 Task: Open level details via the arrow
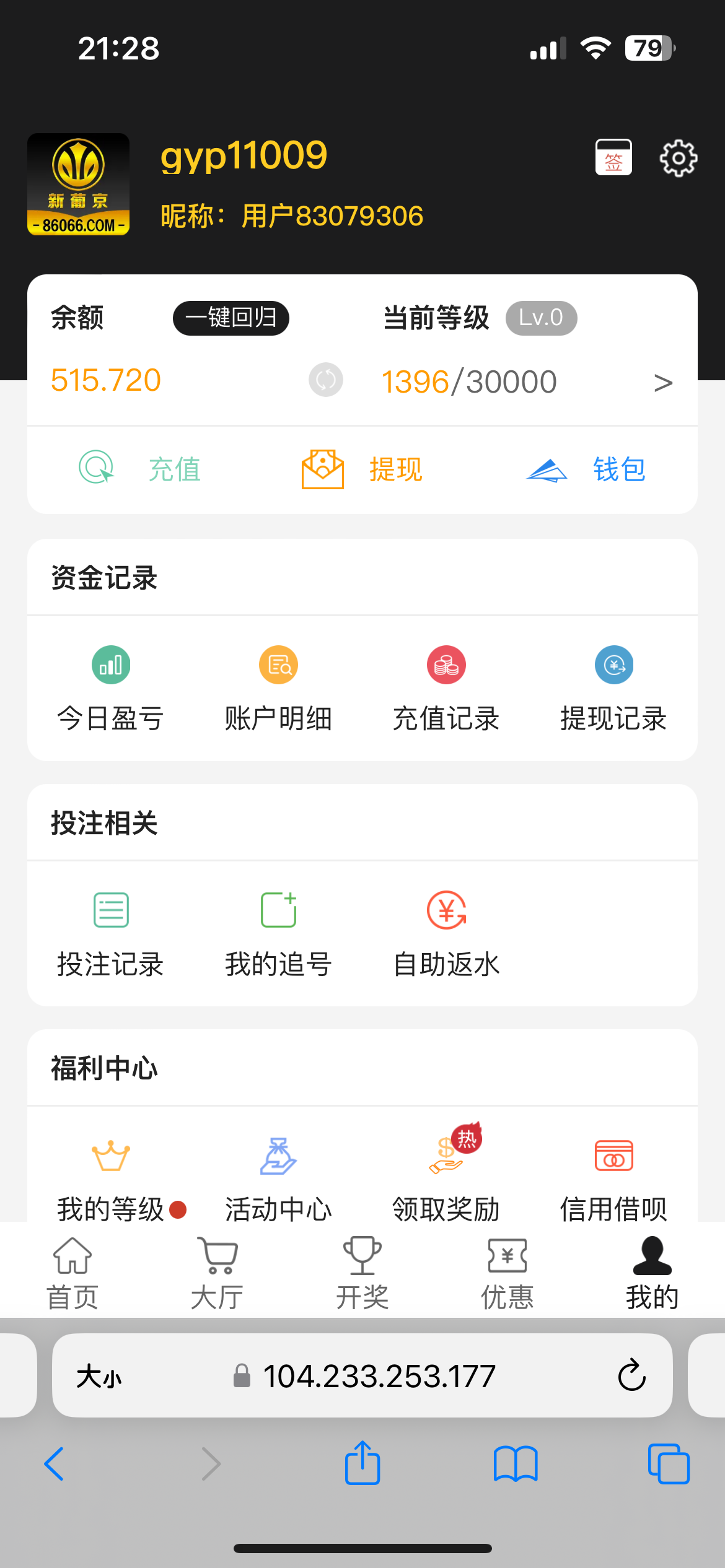[x=663, y=383]
